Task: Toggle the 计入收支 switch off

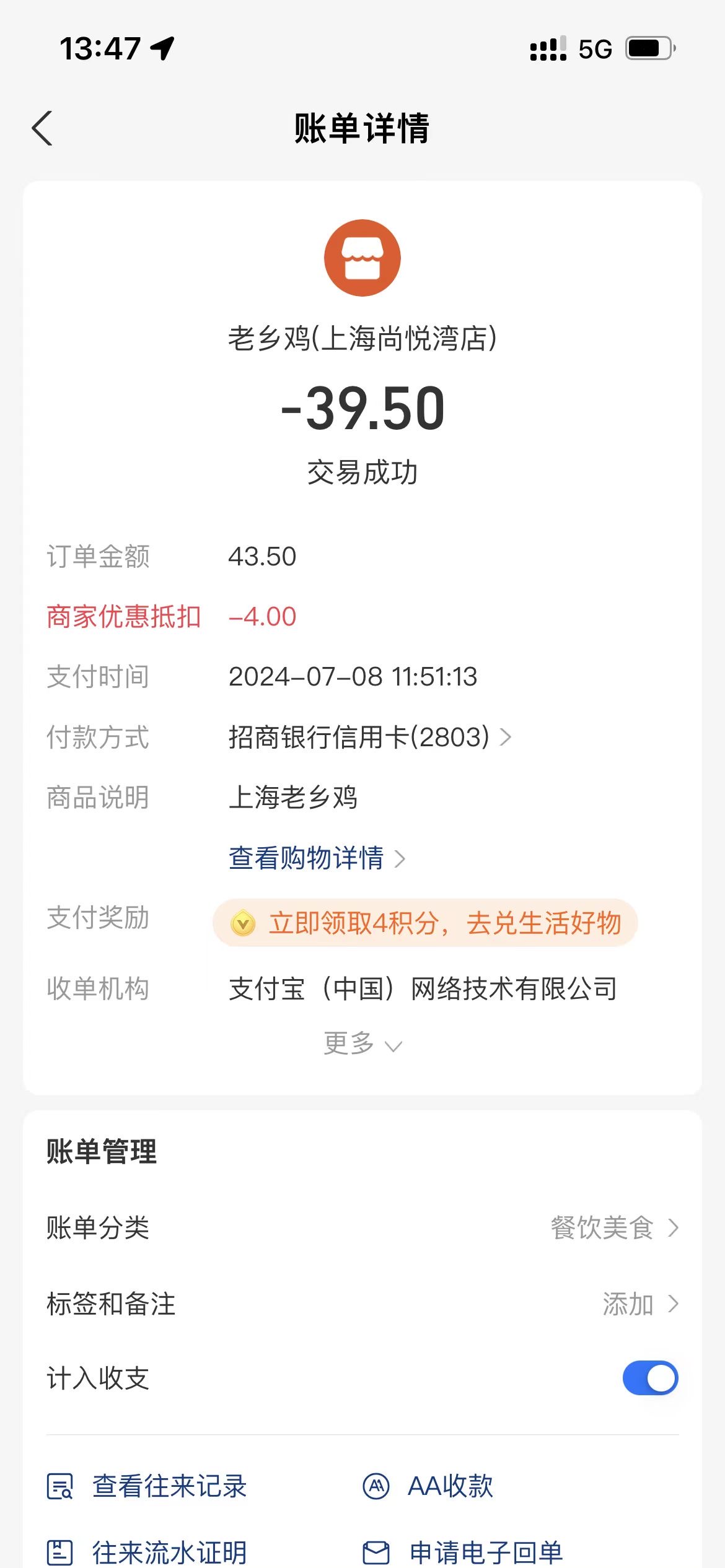Action: [x=650, y=1378]
